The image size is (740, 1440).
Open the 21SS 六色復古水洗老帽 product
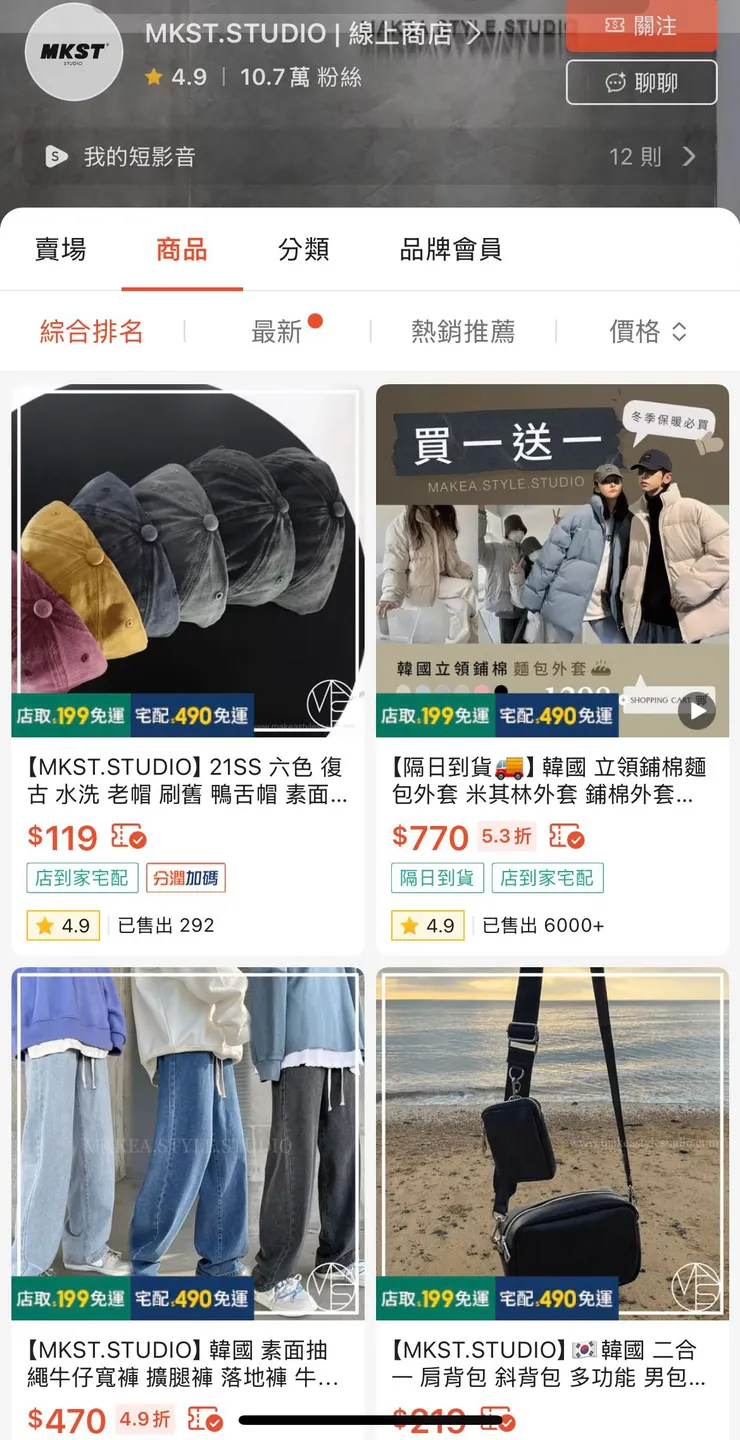point(187,560)
